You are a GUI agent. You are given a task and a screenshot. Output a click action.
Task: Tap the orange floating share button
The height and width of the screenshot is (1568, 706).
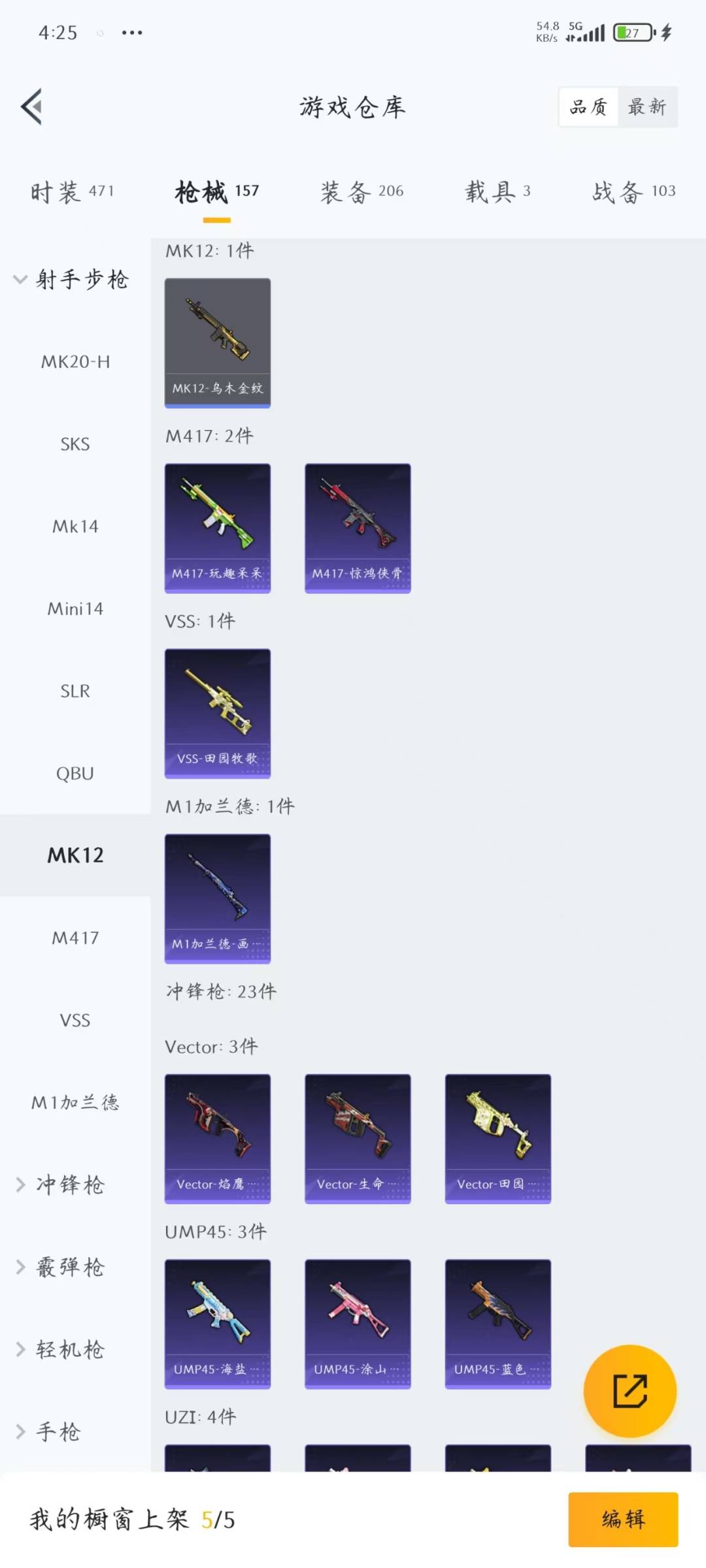(630, 1391)
